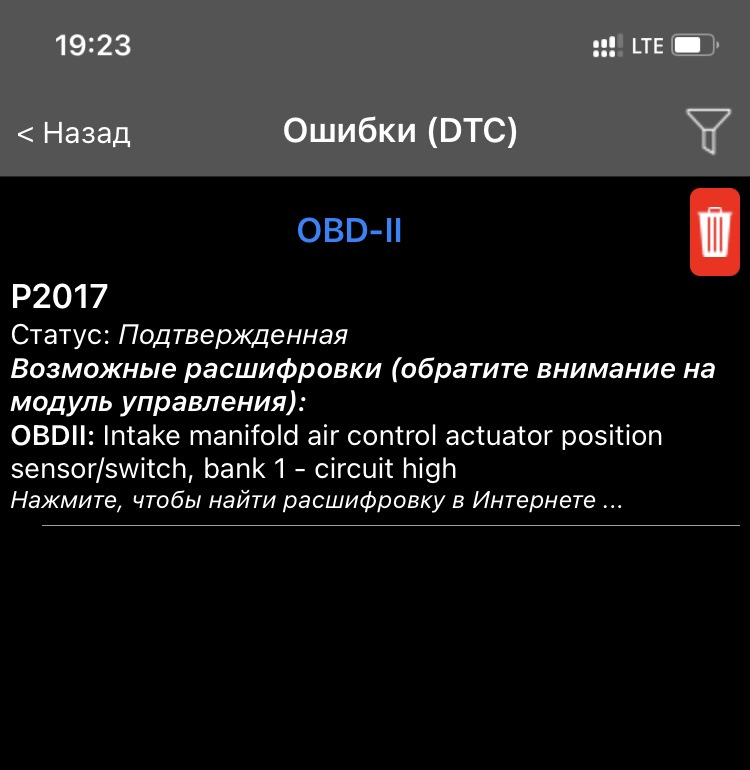Clear errors with the red trash button
This screenshot has width=750, height=770.
tap(714, 231)
